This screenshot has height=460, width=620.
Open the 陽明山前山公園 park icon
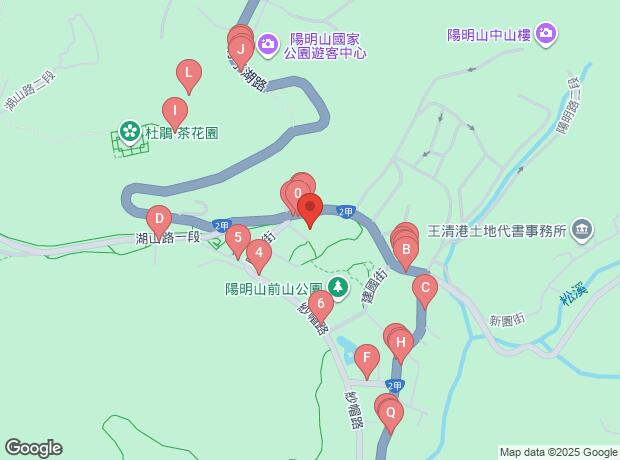[338, 288]
